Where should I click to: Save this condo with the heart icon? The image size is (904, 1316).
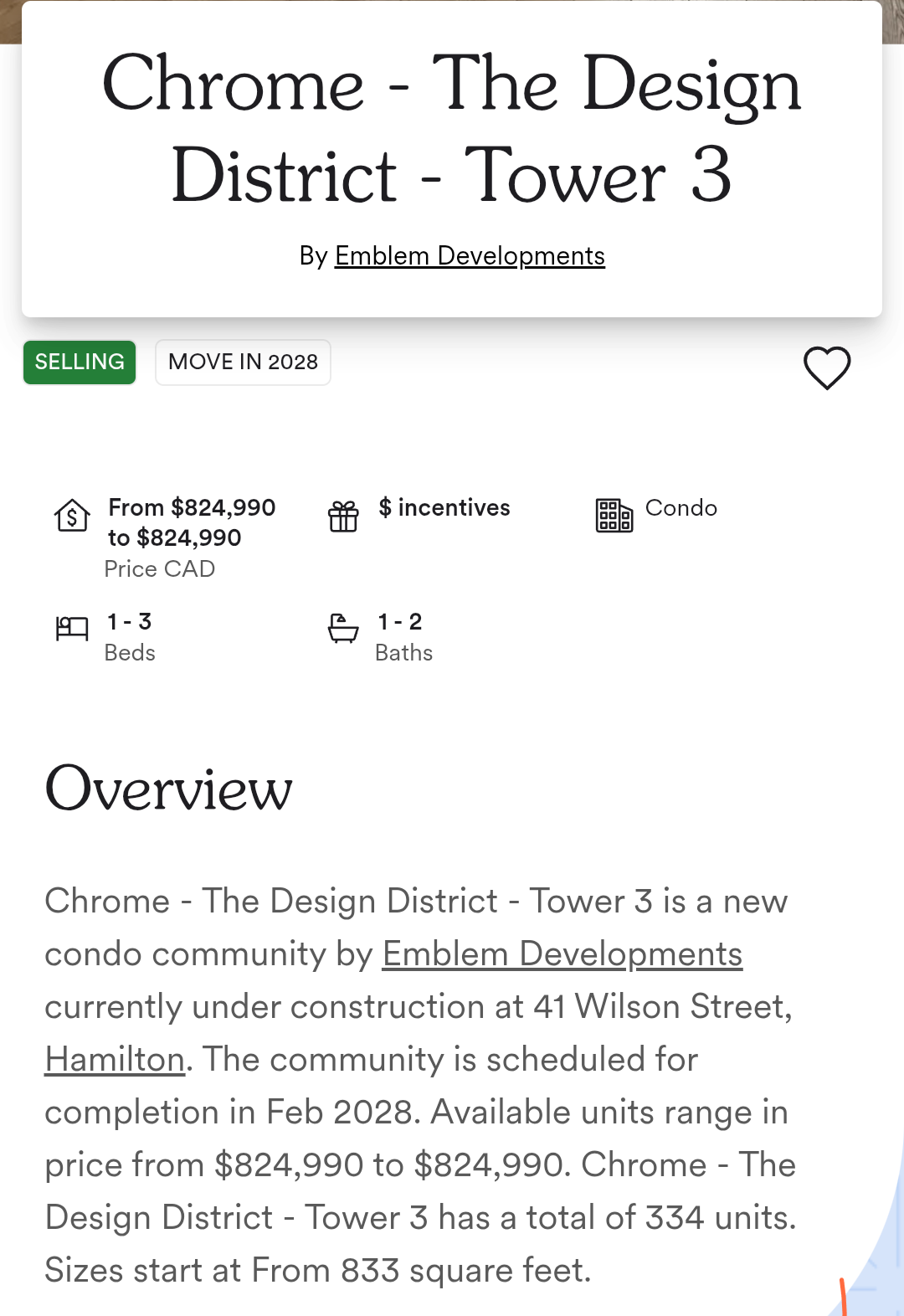coord(826,368)
